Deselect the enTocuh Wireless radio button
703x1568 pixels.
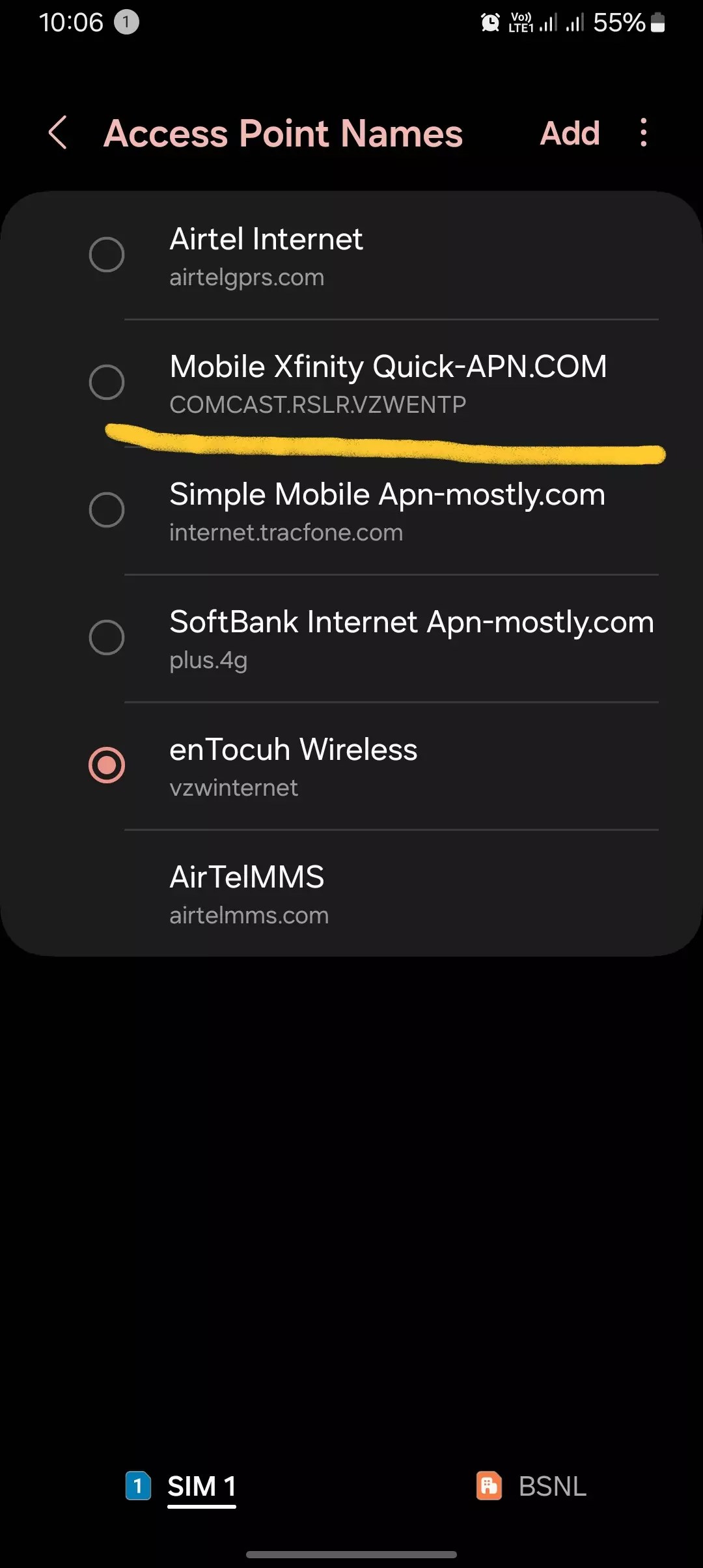[107, 766]
